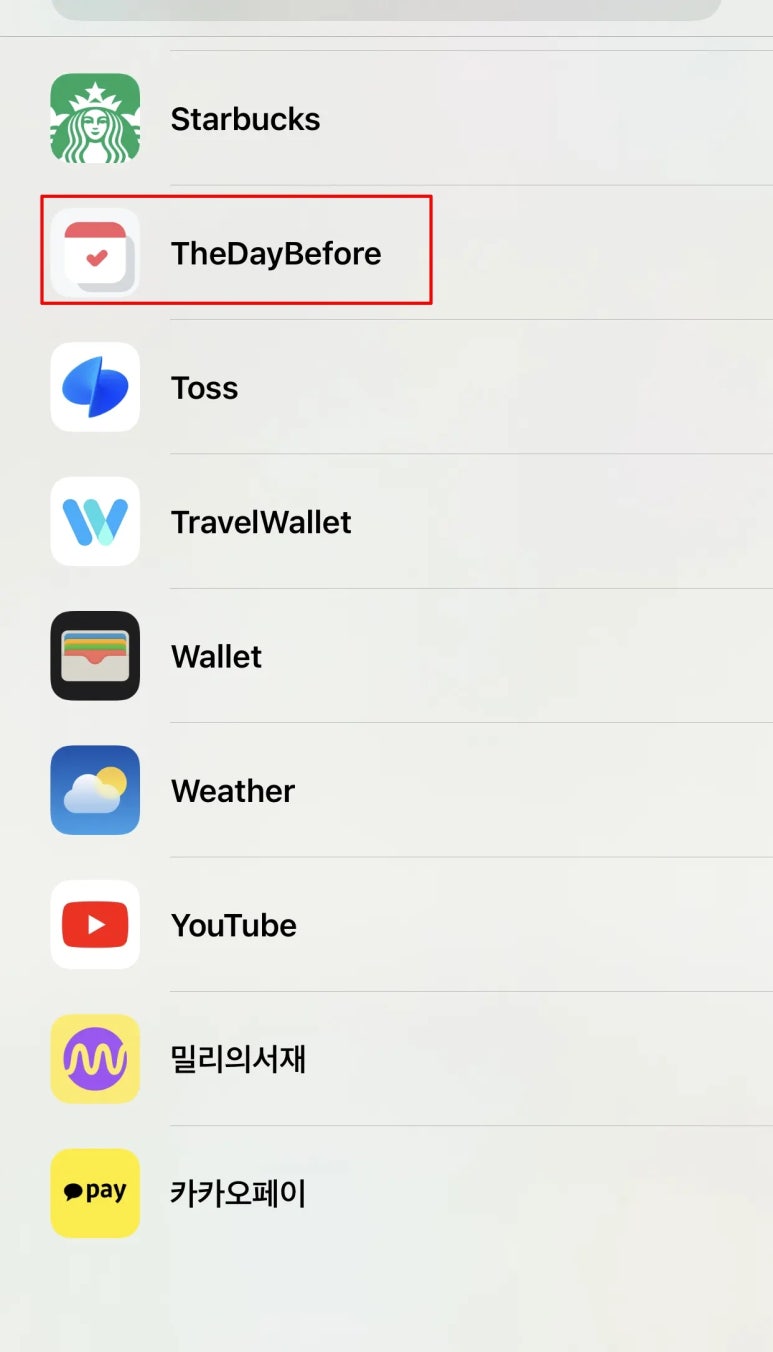Select the YouTube row
The height and width of the screenshot is (1352, 773).
386,924
